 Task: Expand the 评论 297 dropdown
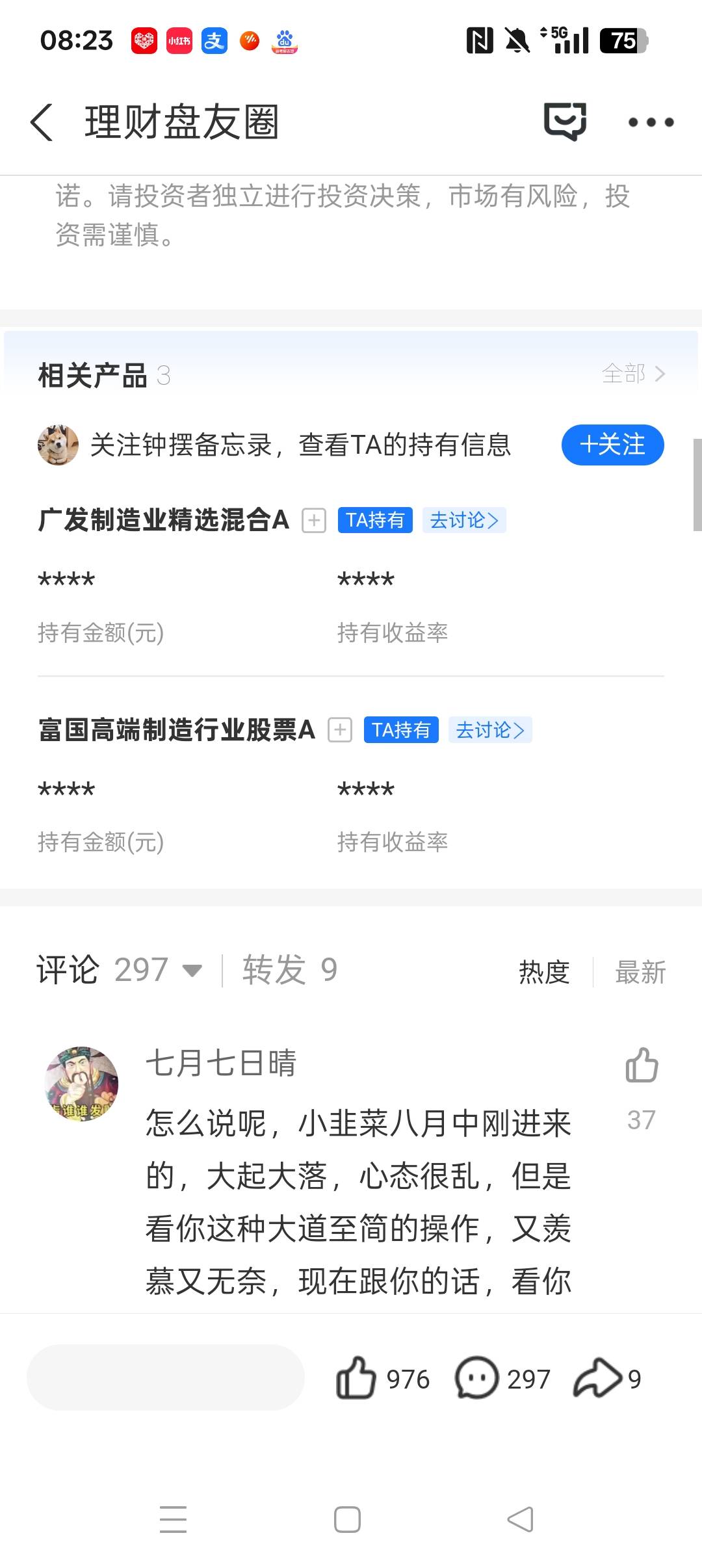[x=192, y=971]
